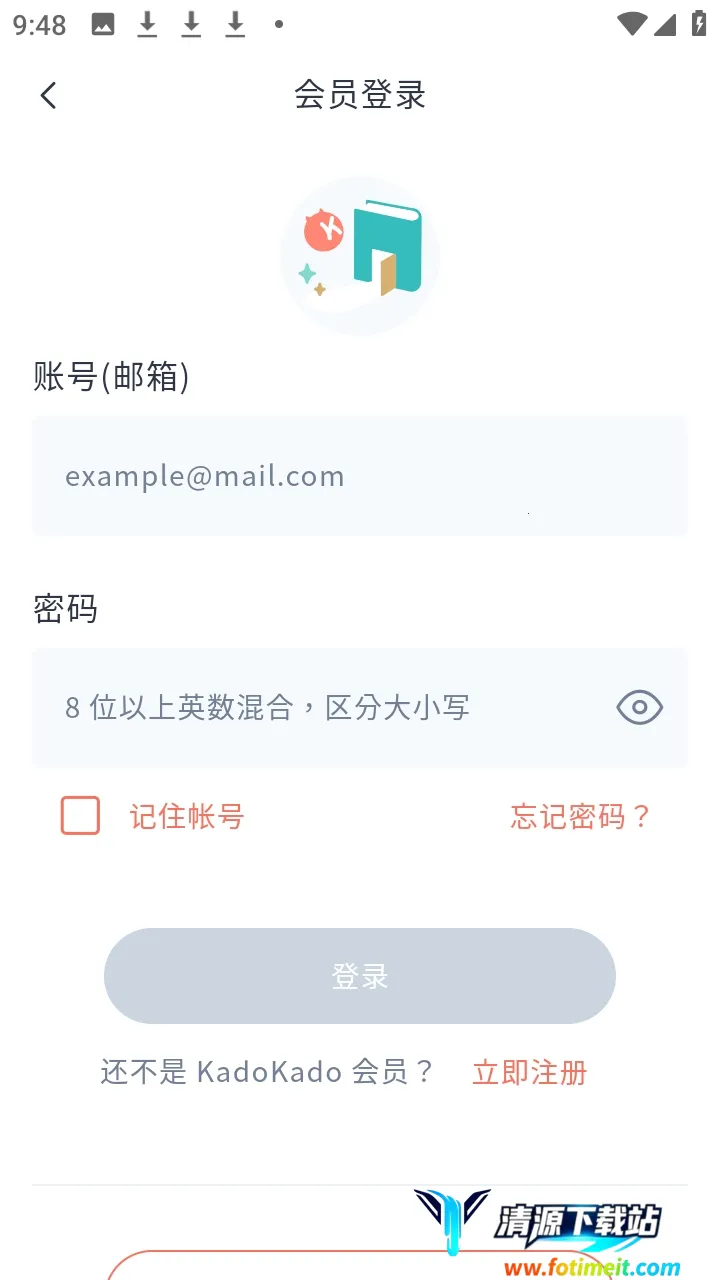The width and height of the screenshot is (720, 1280).
Task: Focus the 账号(邮箱) email field
Action: pyautogui.click(x=360, y=476)
